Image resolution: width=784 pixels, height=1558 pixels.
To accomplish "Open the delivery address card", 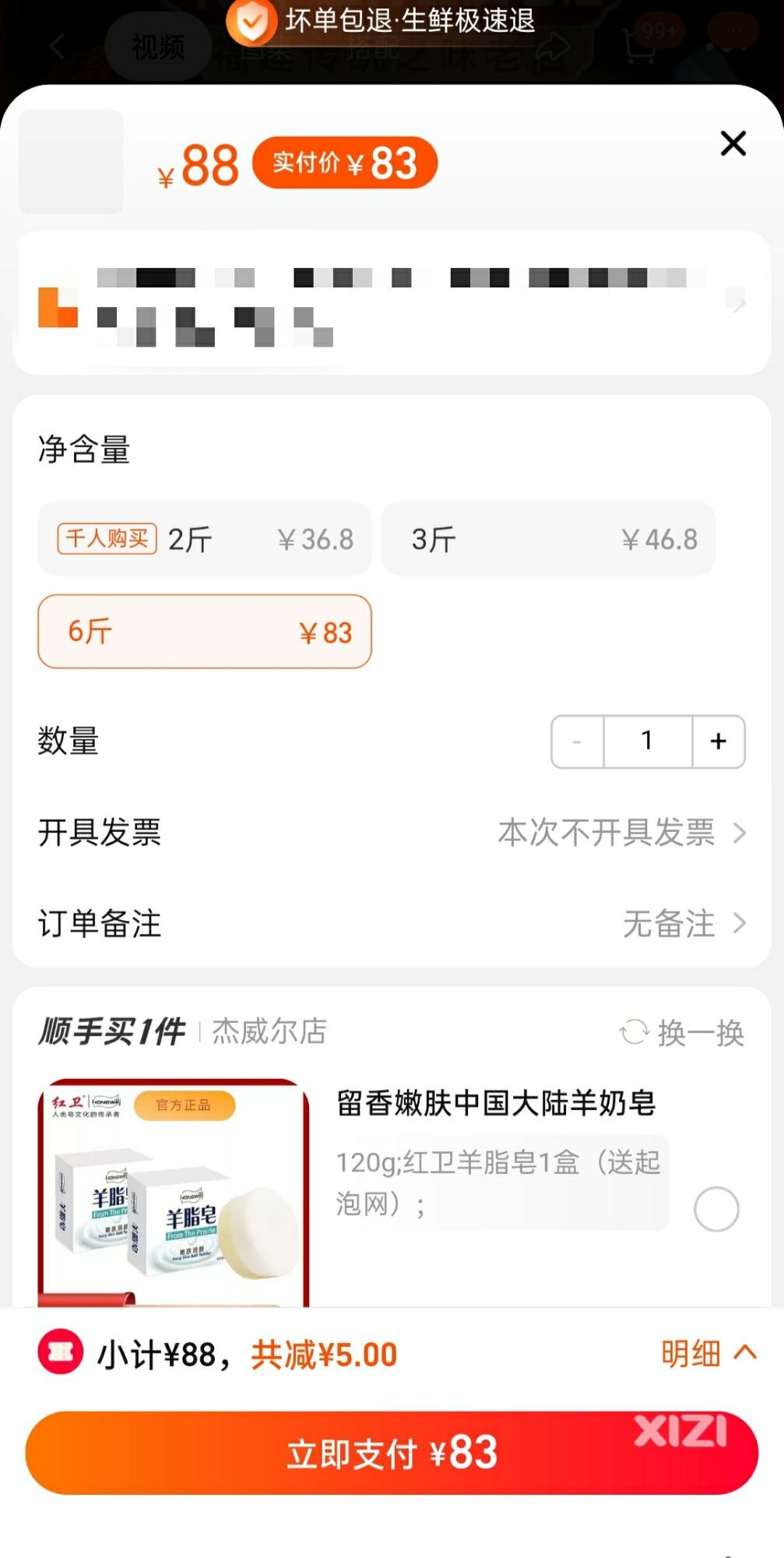I will [x=392, y=303].
